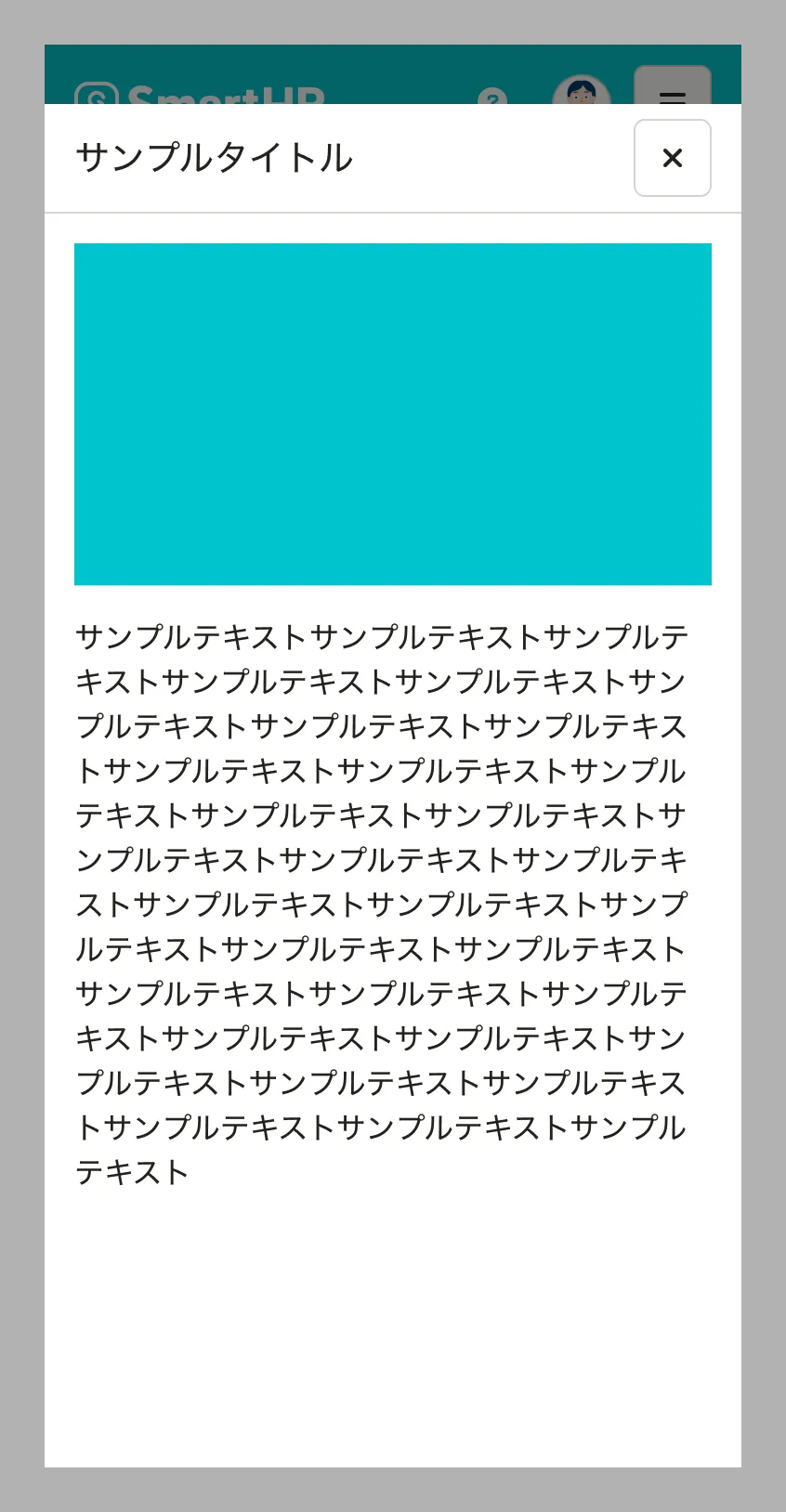The height and width of the screenshot is (1512, 786).
Task: Close the サンプルタイトル dialog
Action: (672, 158)
